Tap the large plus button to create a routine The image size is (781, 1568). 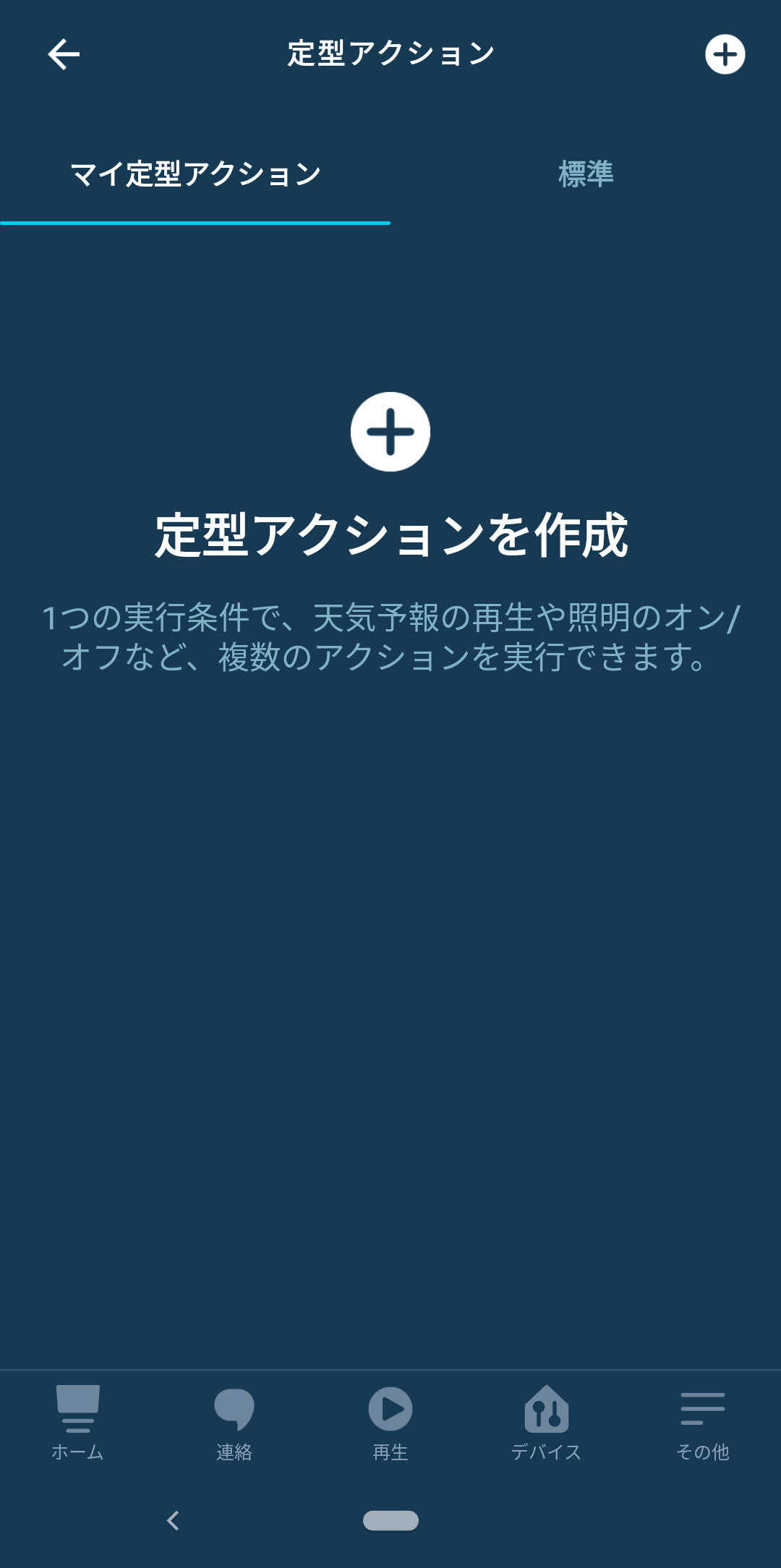[x=390, y=432]
